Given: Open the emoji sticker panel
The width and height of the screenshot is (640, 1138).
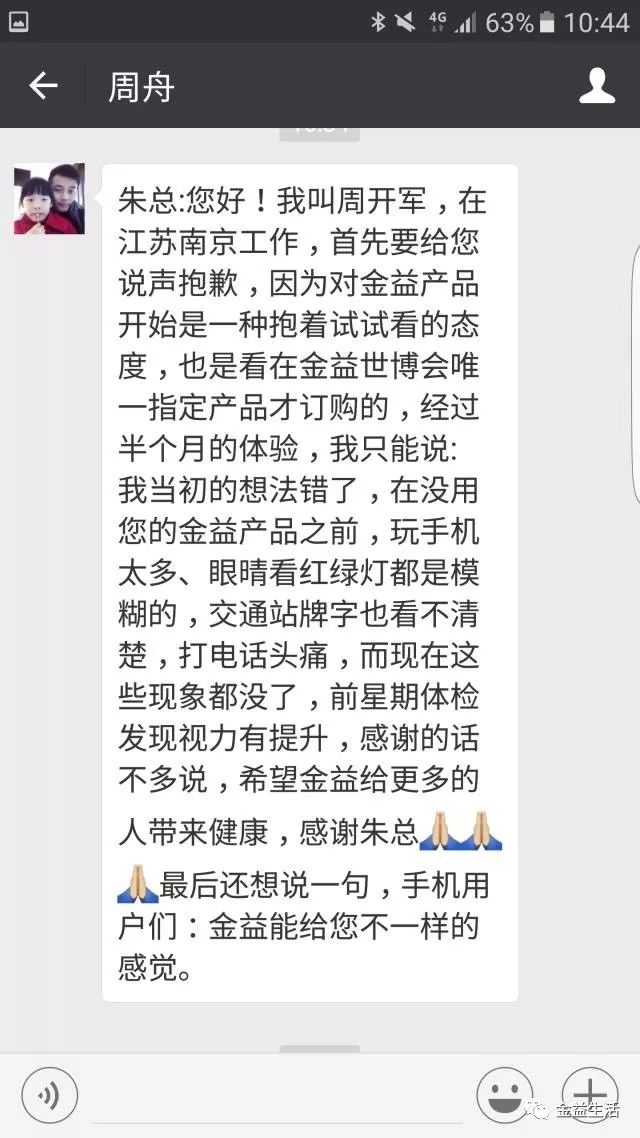Looking at the screenshot, I should (504, 1095).
